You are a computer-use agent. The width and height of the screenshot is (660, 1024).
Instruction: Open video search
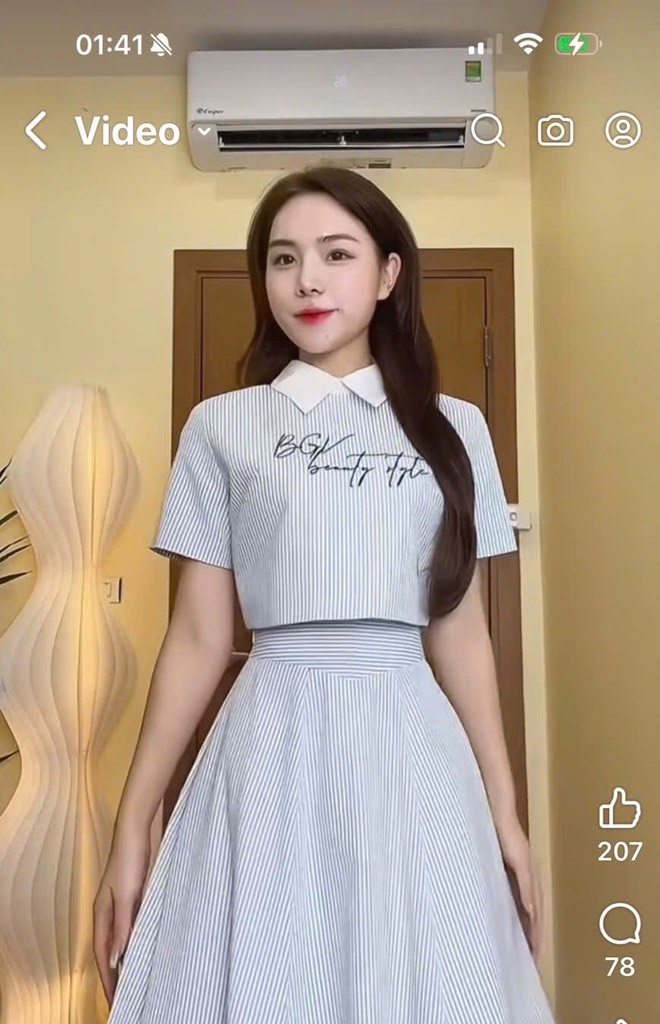[487, 130]
